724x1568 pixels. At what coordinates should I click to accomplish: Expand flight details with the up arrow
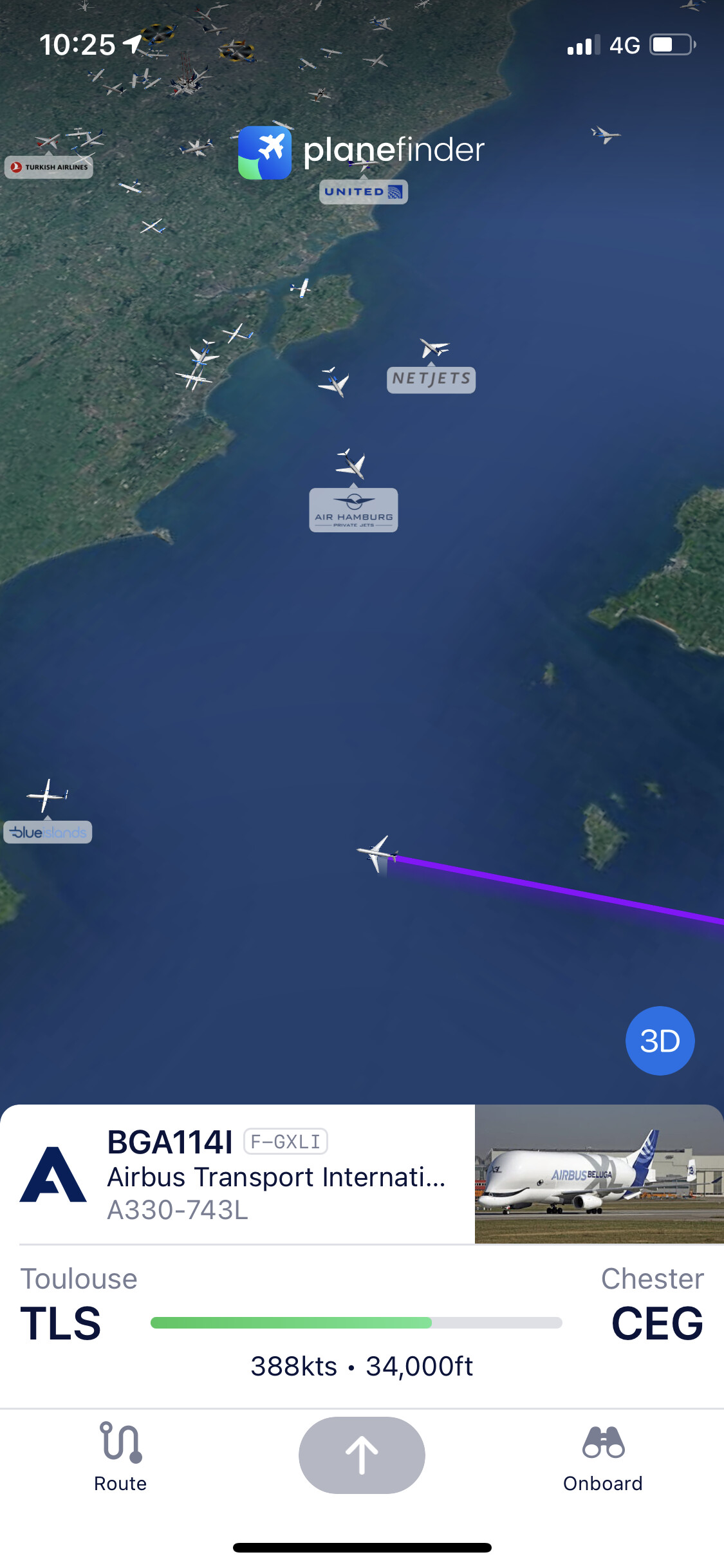362,1455
